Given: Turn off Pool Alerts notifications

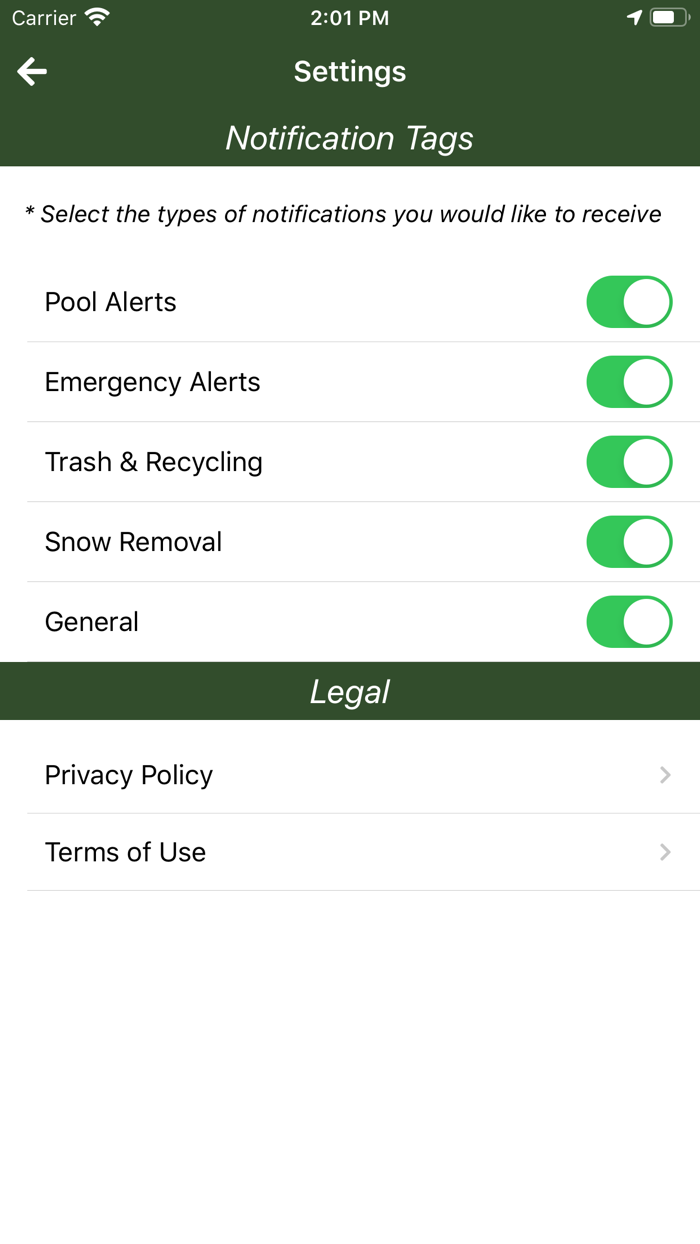Looking at the screenshot, I should [628, 302].
